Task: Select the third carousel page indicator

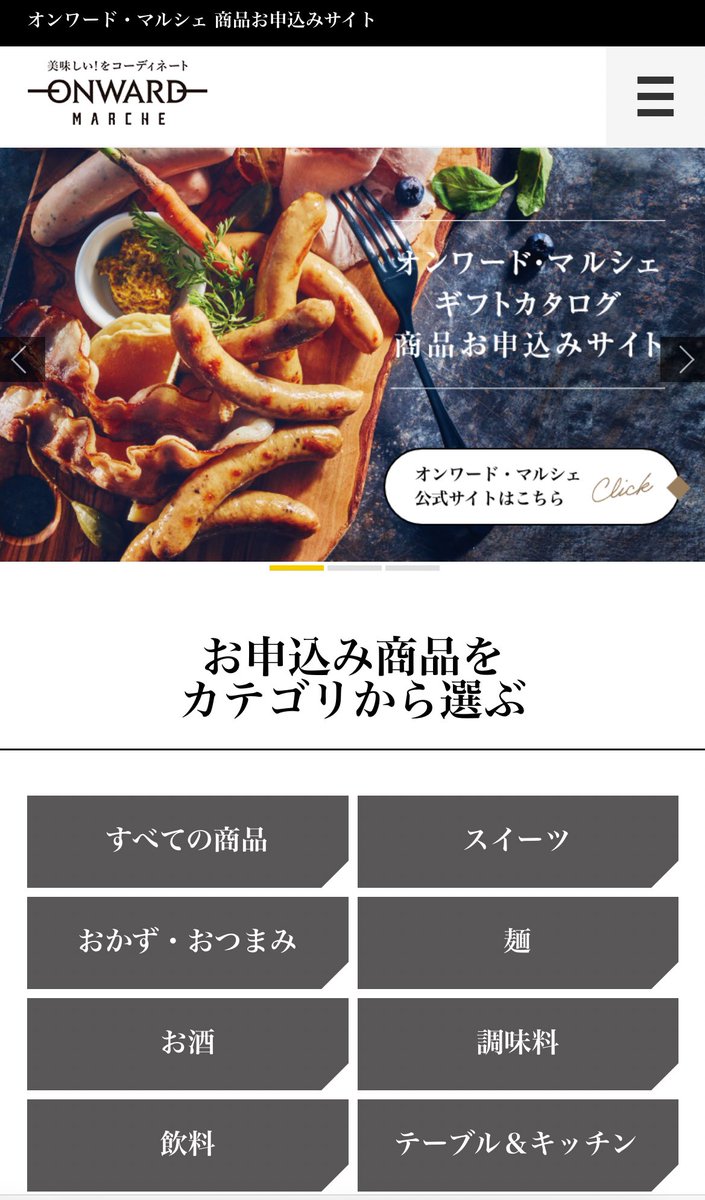Action: point(412,568)
